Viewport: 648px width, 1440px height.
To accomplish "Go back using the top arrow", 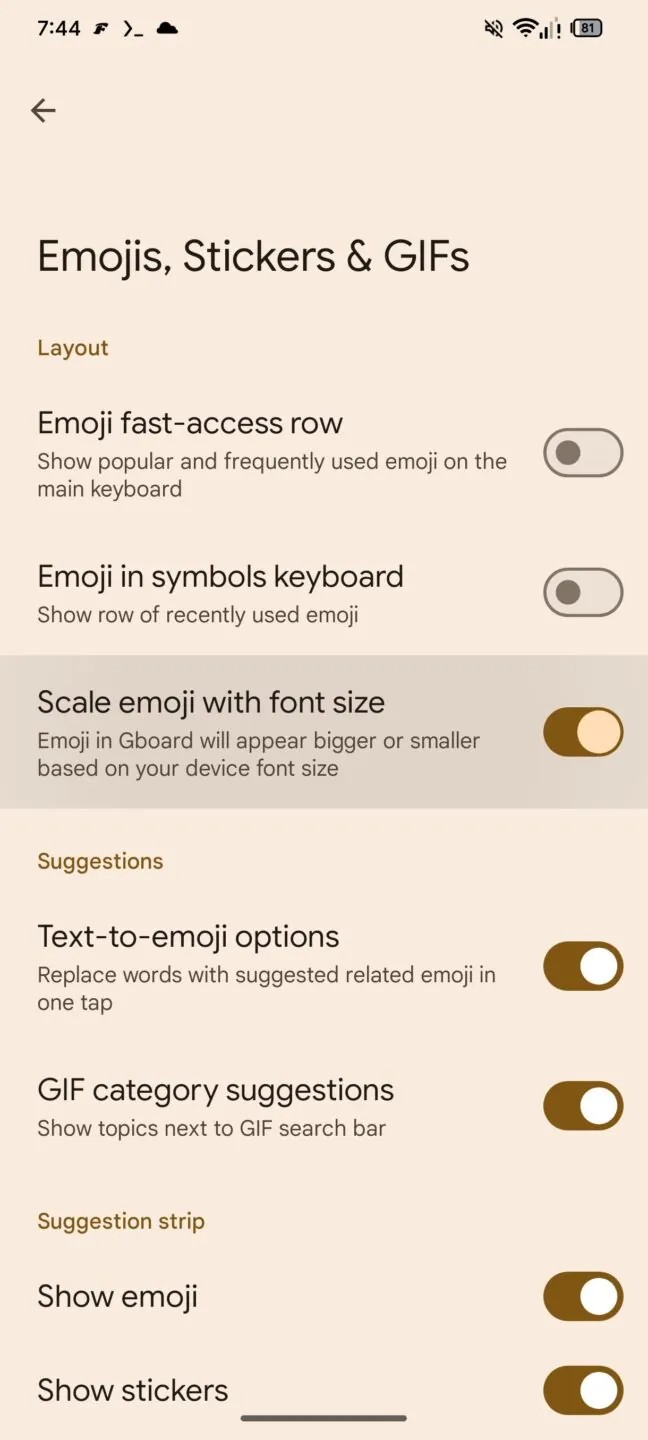I will coord(43,110).
